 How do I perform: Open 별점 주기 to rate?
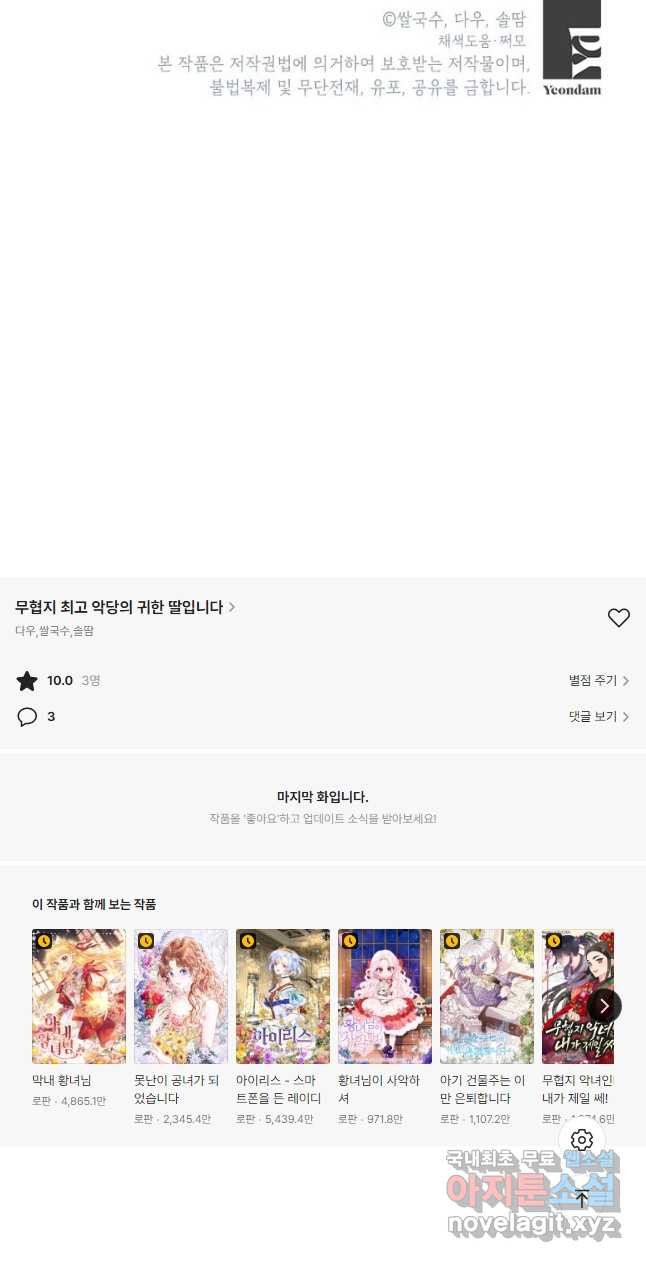[598, 681]
